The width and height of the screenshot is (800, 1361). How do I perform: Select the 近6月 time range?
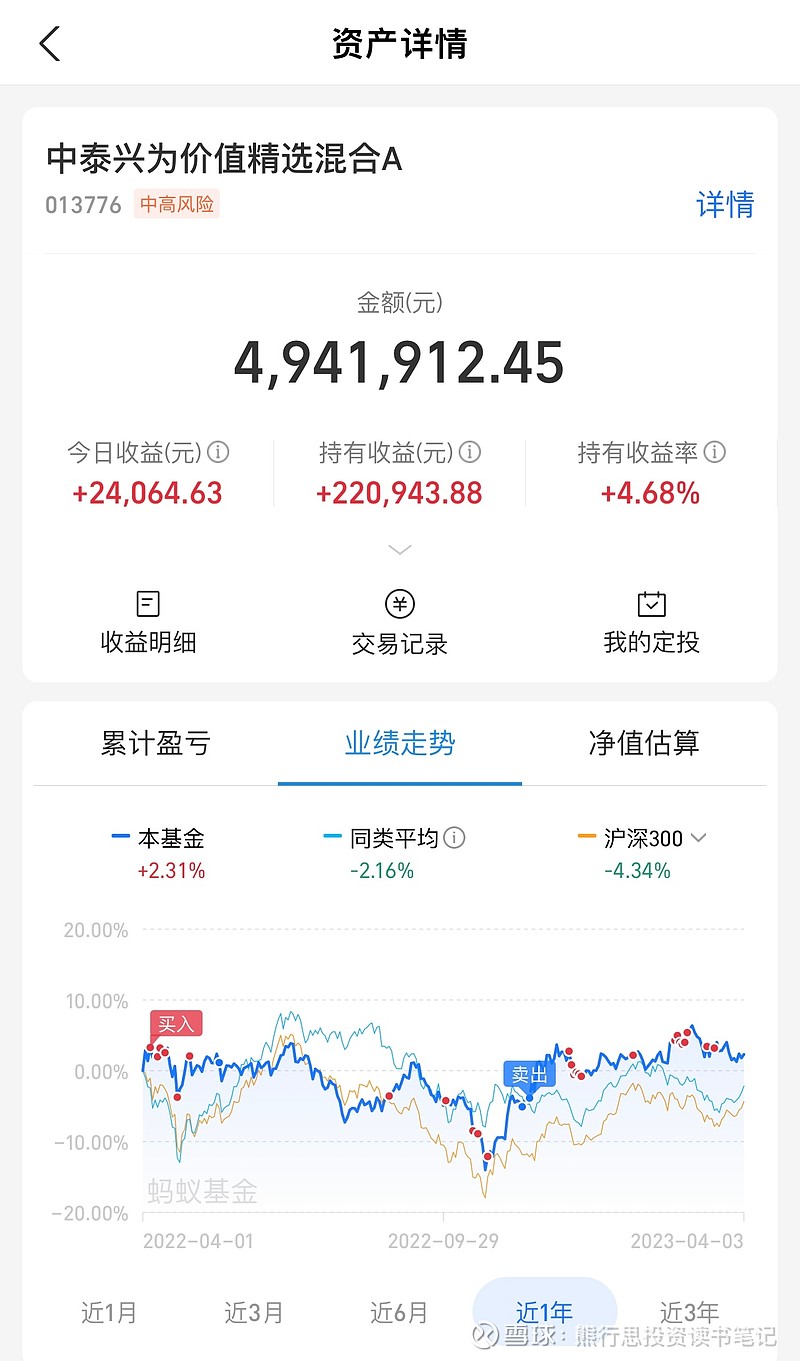[x=399, y=1312]
